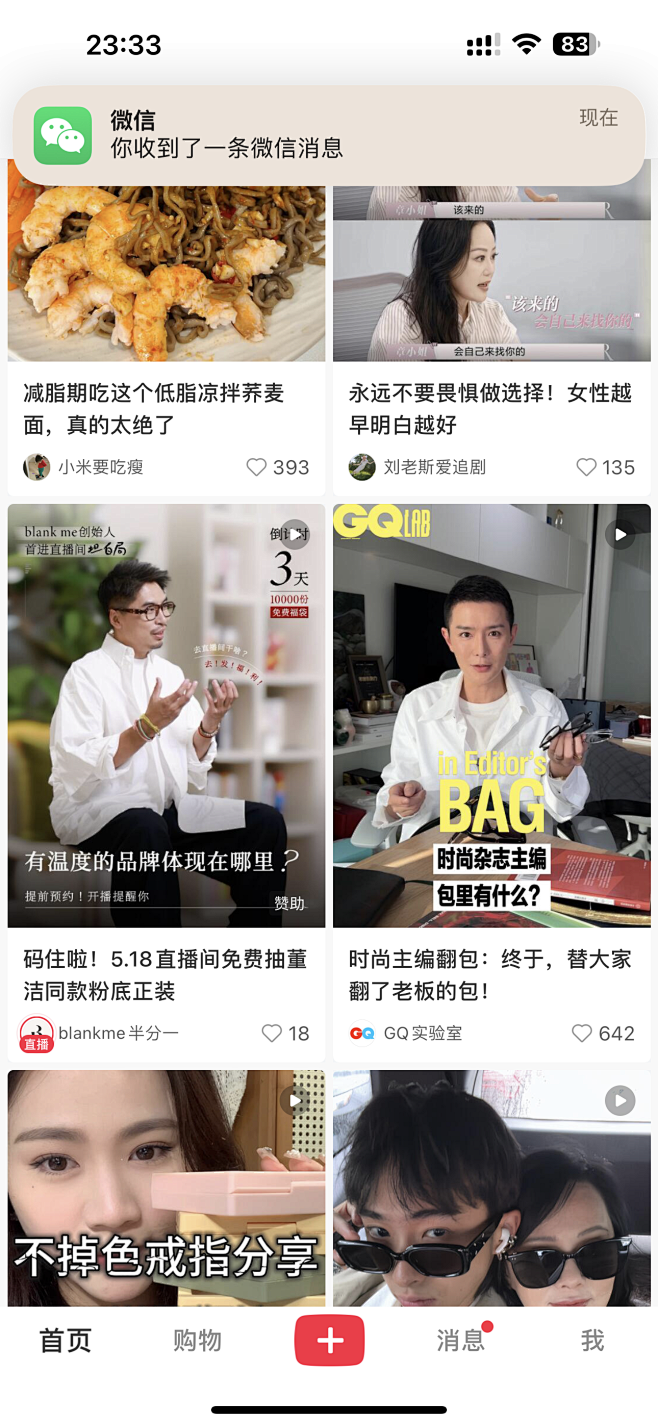Image resolution: width=658 pixels, height=1426 pixels.
Task: Switch to the 购物 tab
Action: point(197,1341)
